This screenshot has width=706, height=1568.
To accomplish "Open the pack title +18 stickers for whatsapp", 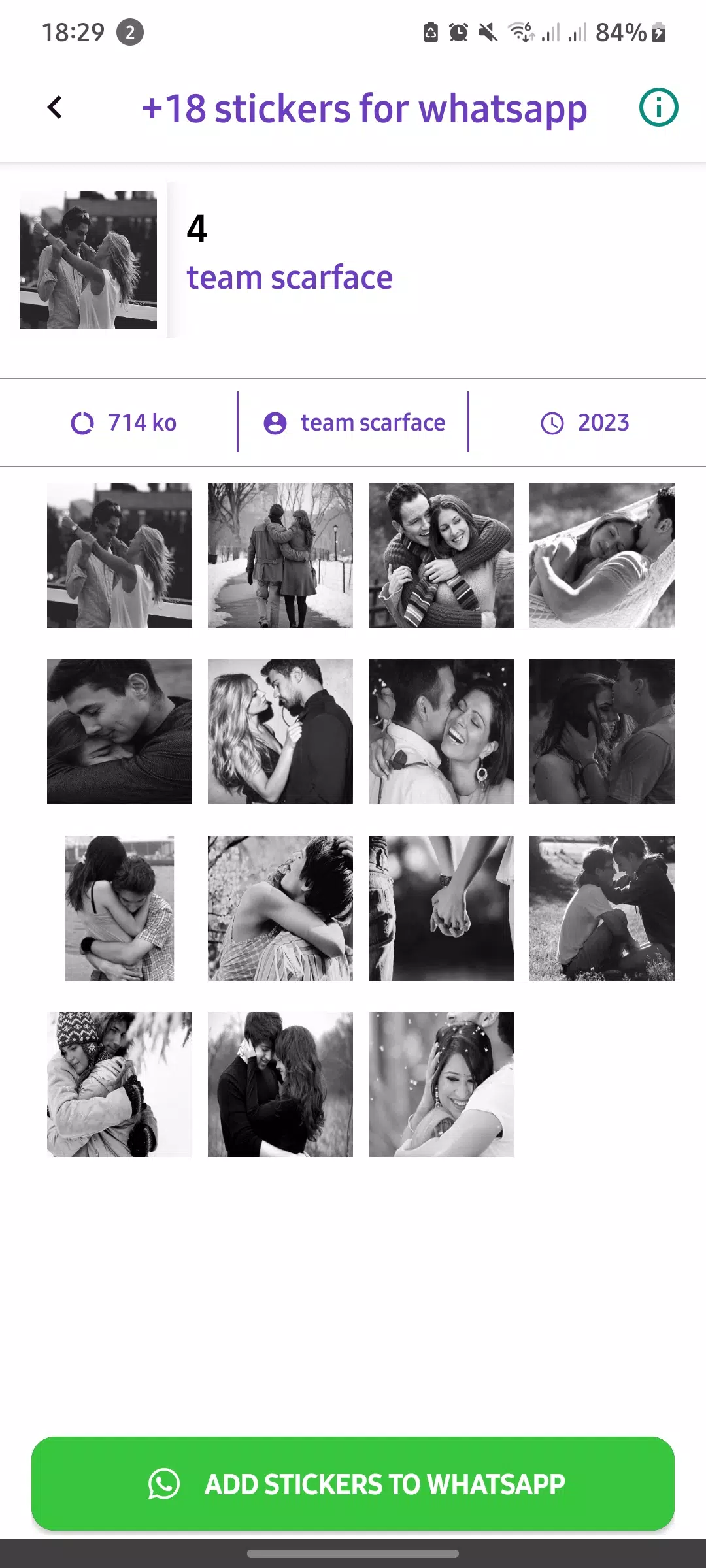I will click(x=363, y=108).
